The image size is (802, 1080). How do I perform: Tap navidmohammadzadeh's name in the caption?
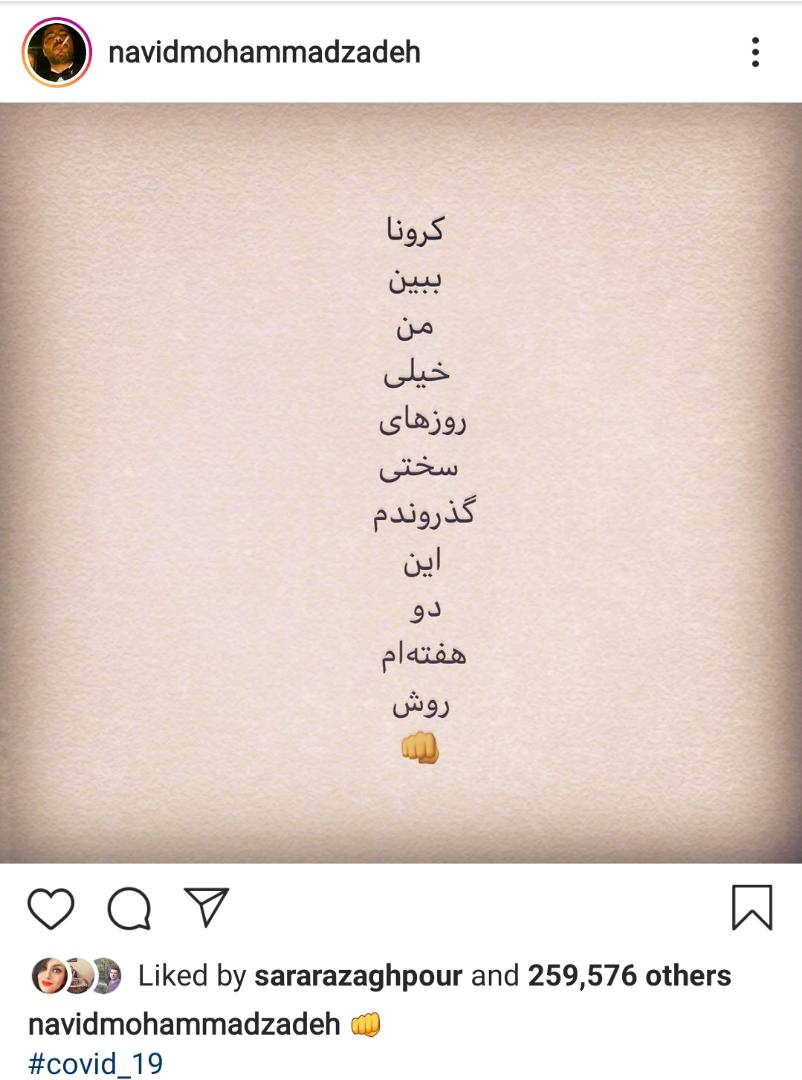[x=184, y=1025]
